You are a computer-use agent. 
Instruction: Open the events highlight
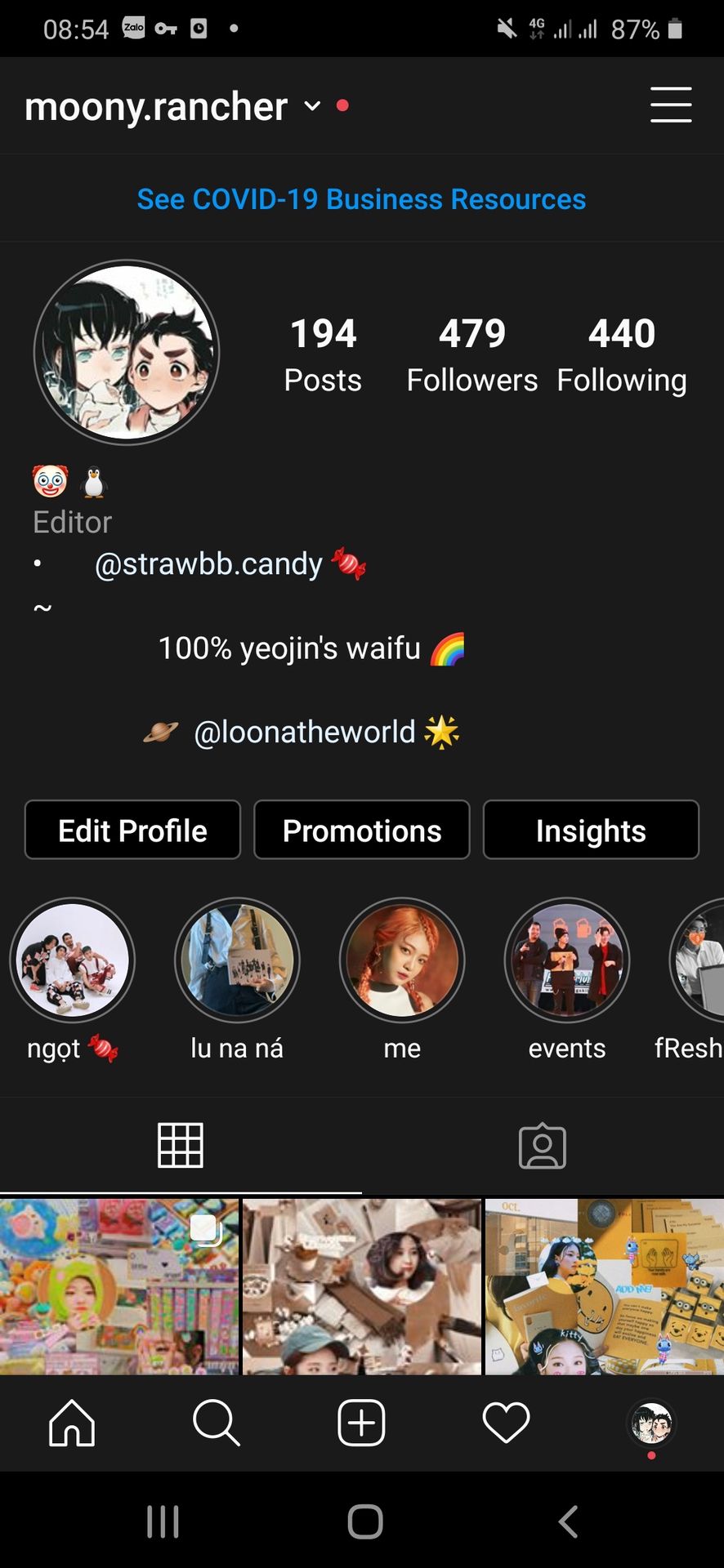pyautogui.click(x=567, y=960)
